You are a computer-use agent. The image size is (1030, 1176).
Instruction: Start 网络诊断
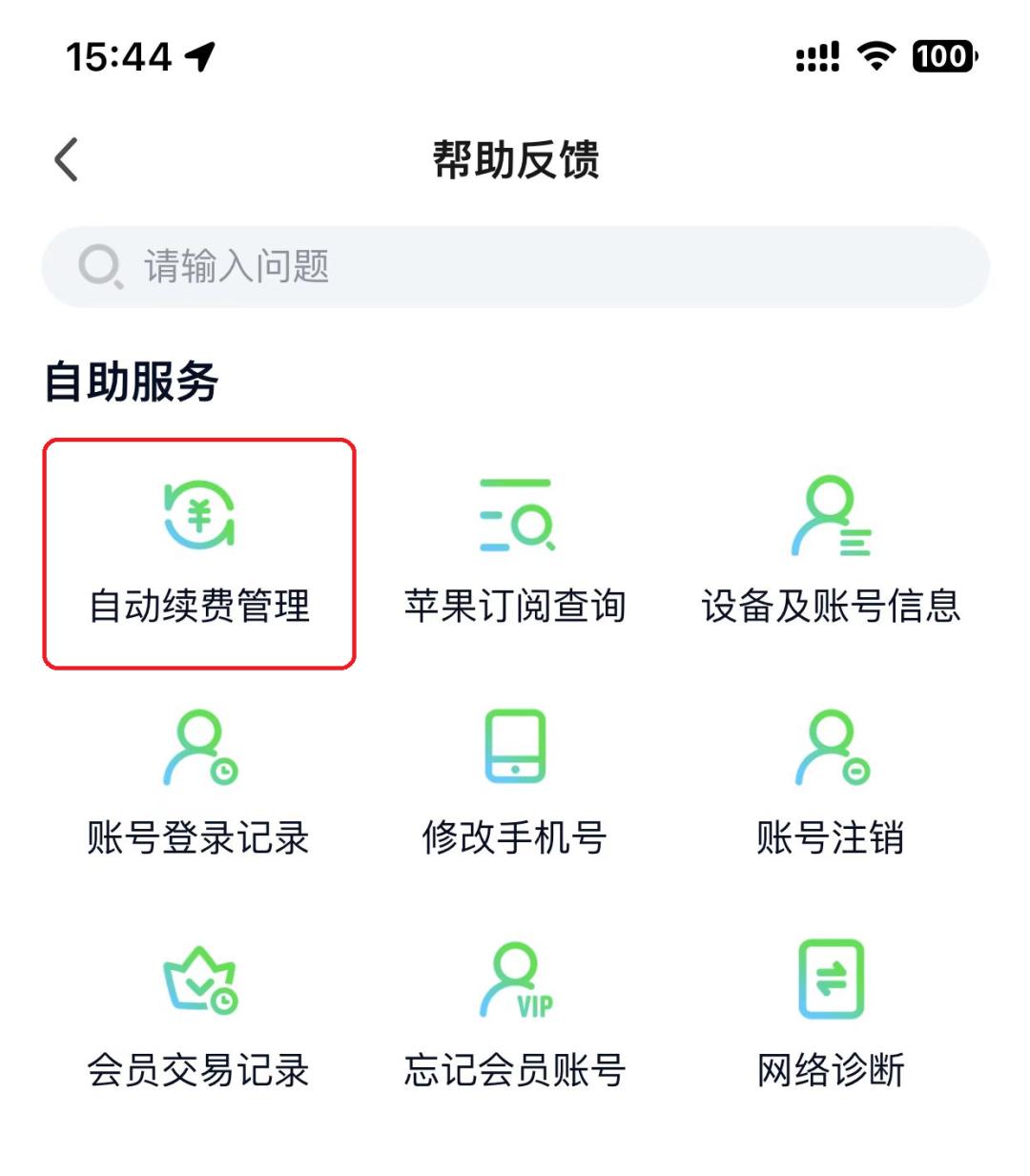(831, 1017)
